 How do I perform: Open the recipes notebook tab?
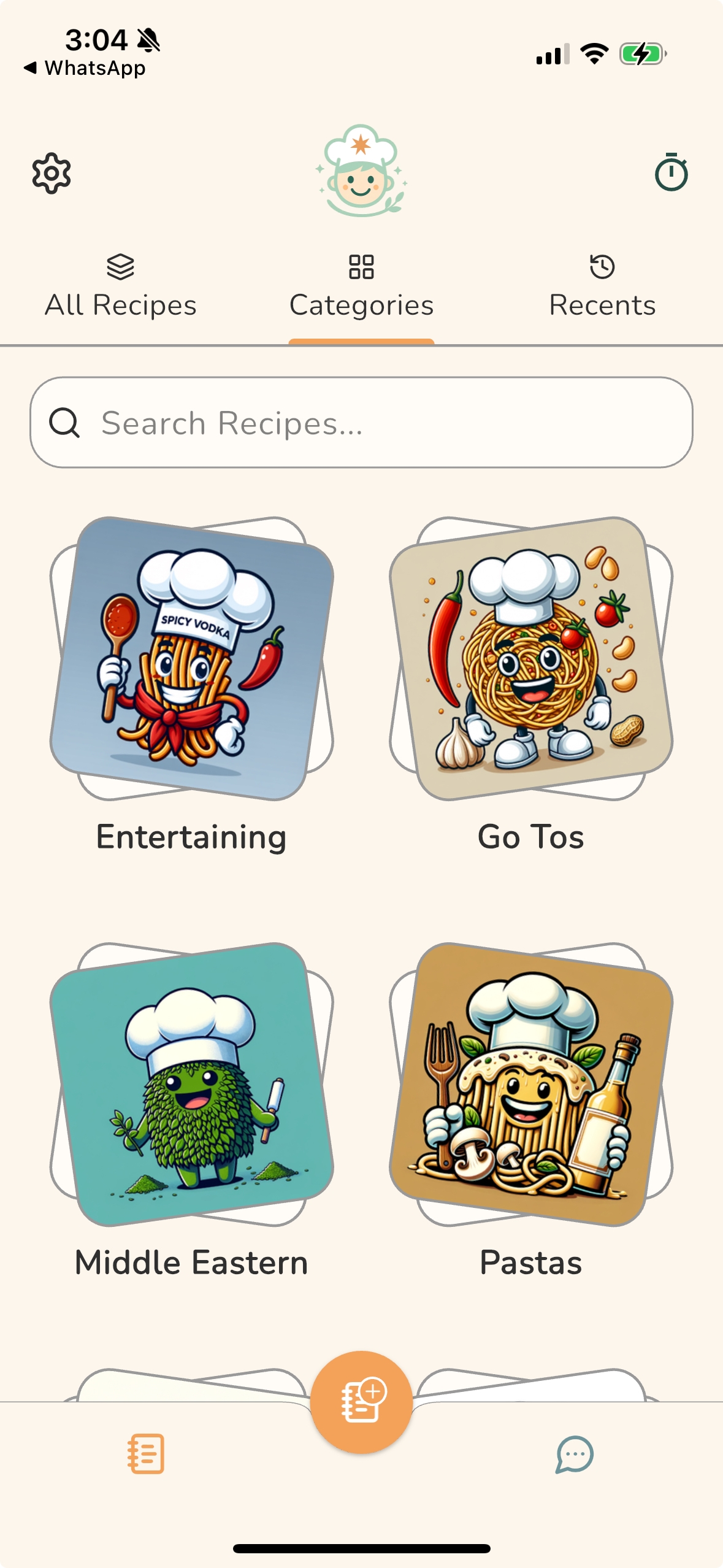pos(146,1453)
